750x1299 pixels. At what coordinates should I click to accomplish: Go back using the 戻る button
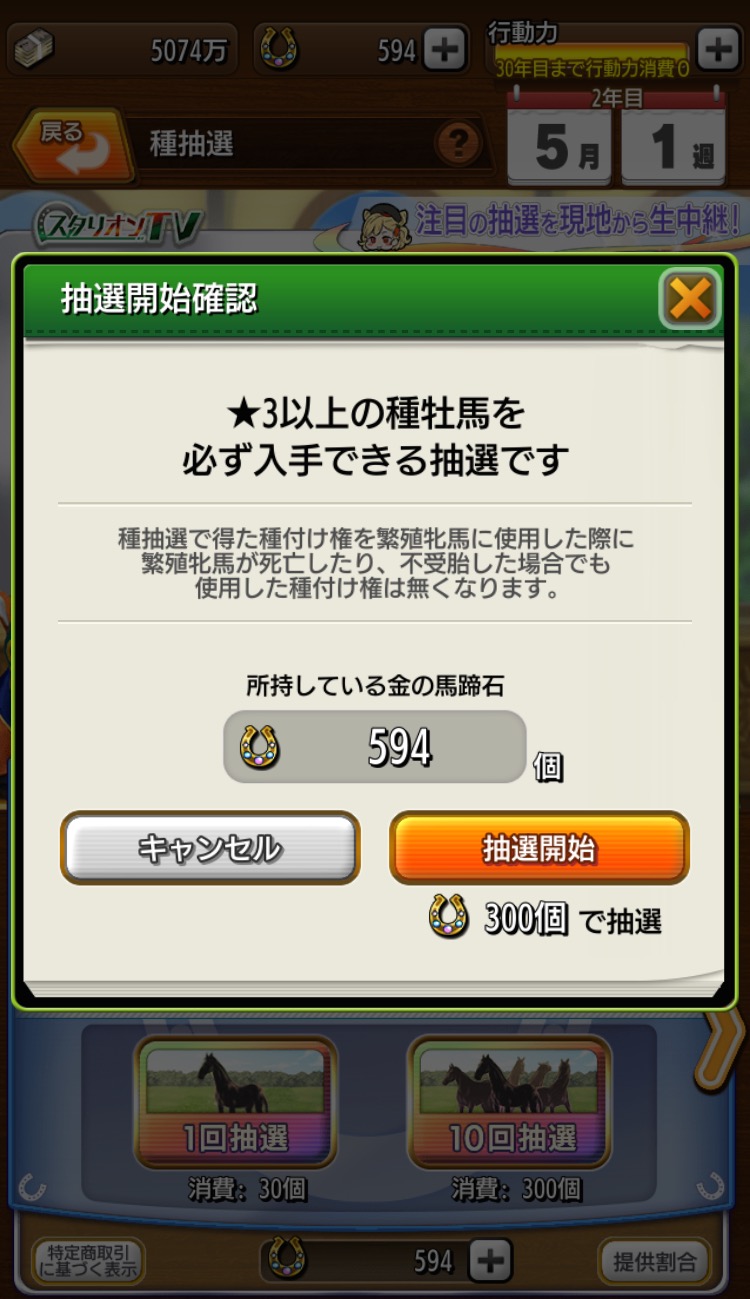click(x=72, y=144)
